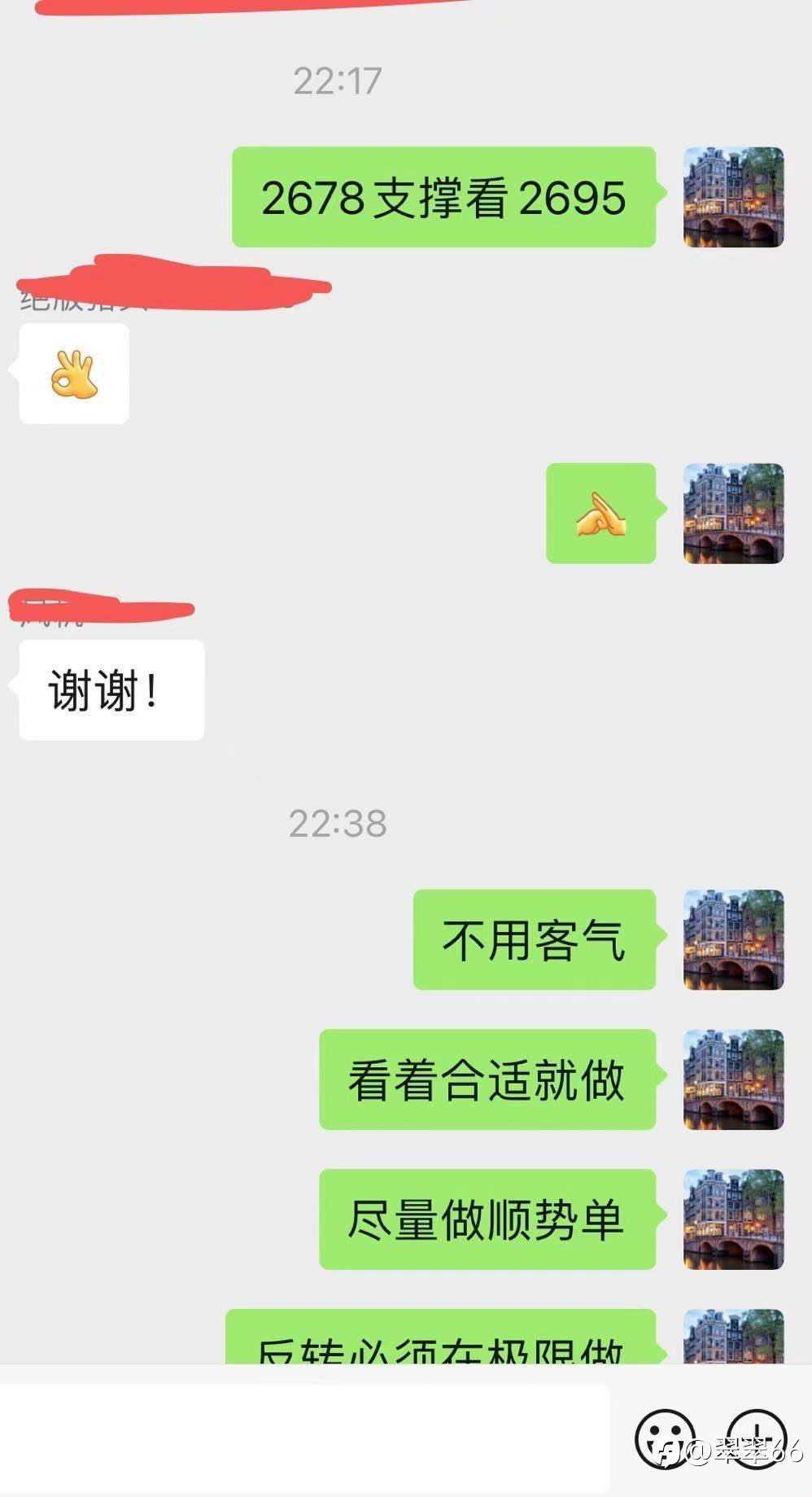
Task: Open sender's avatar beside the 2678 message
Action: click(x=733, y=197)
